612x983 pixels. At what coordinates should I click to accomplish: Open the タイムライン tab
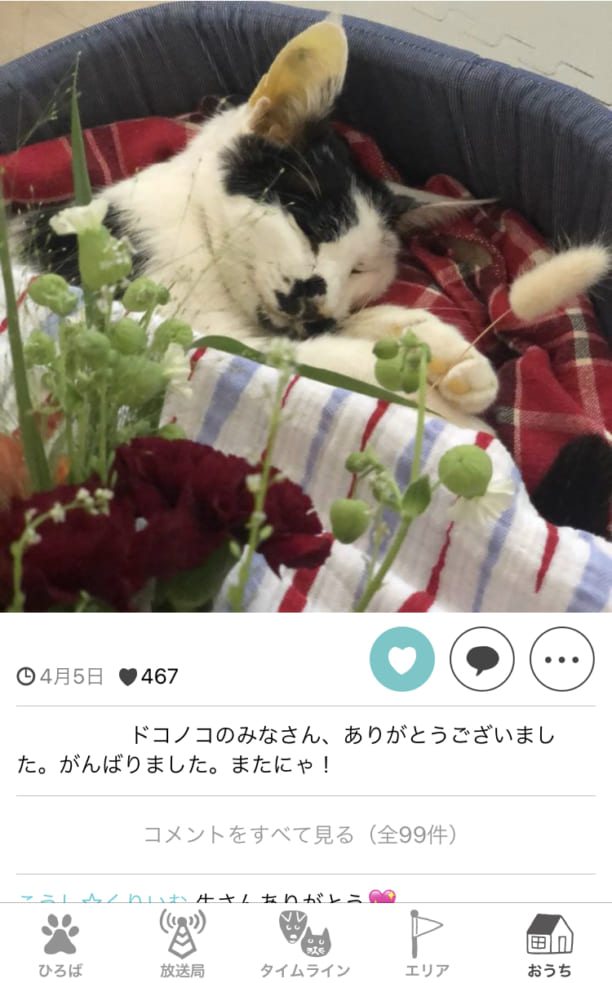[x=305, y=944]
